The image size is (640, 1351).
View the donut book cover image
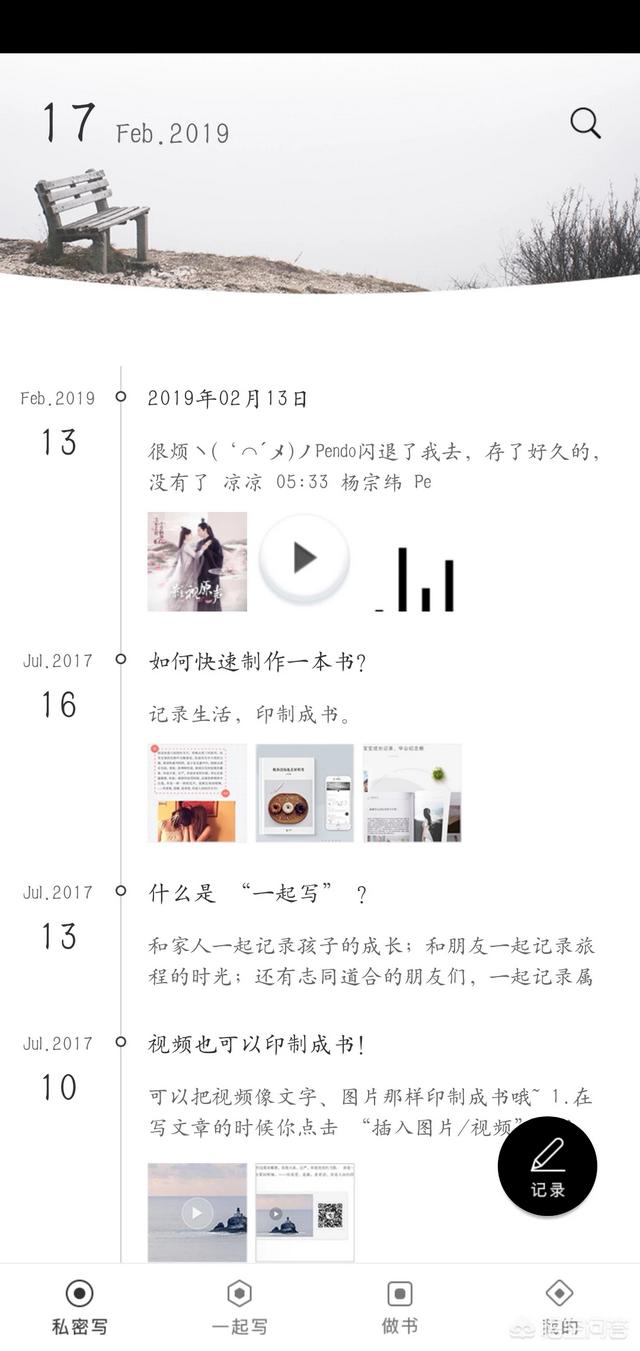304,792
